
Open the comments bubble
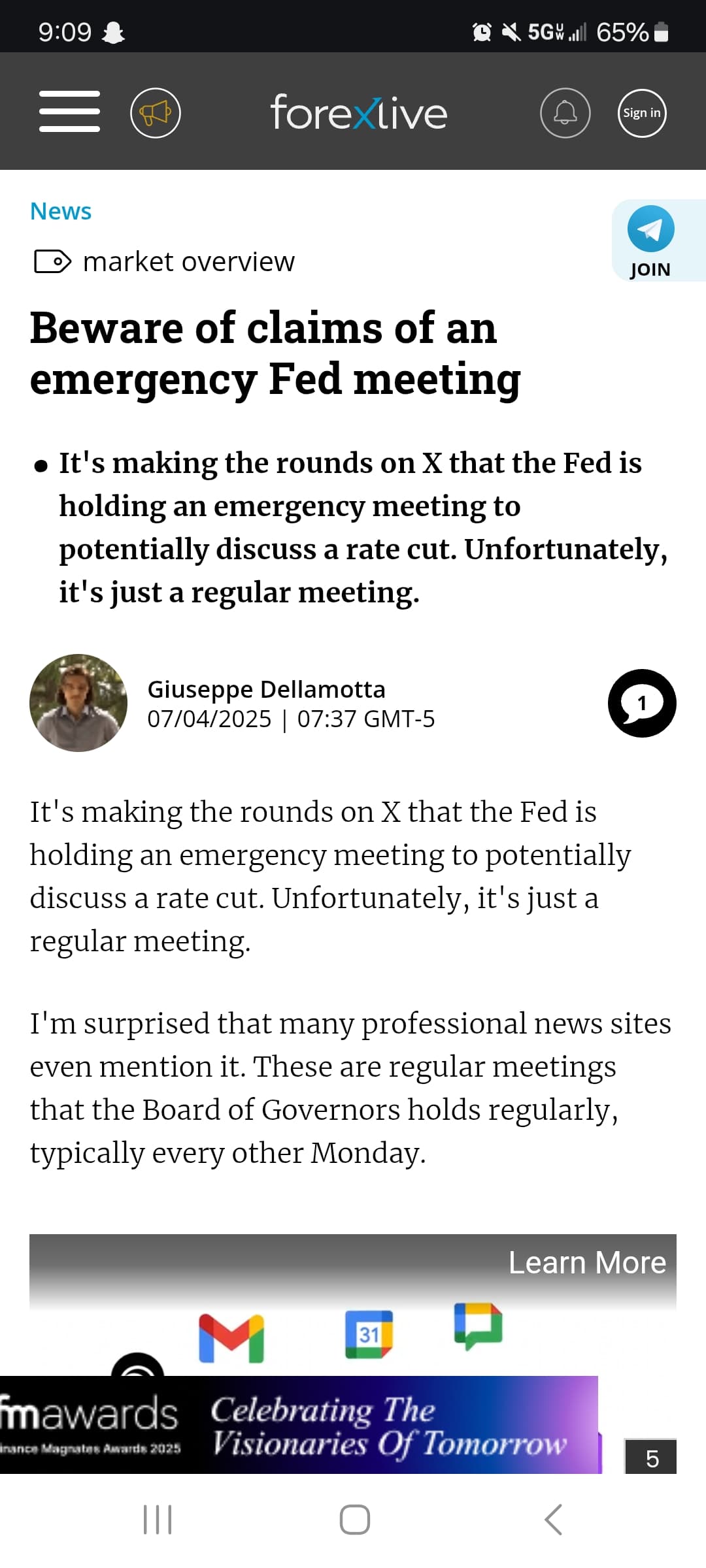click(x=642, y=703)
